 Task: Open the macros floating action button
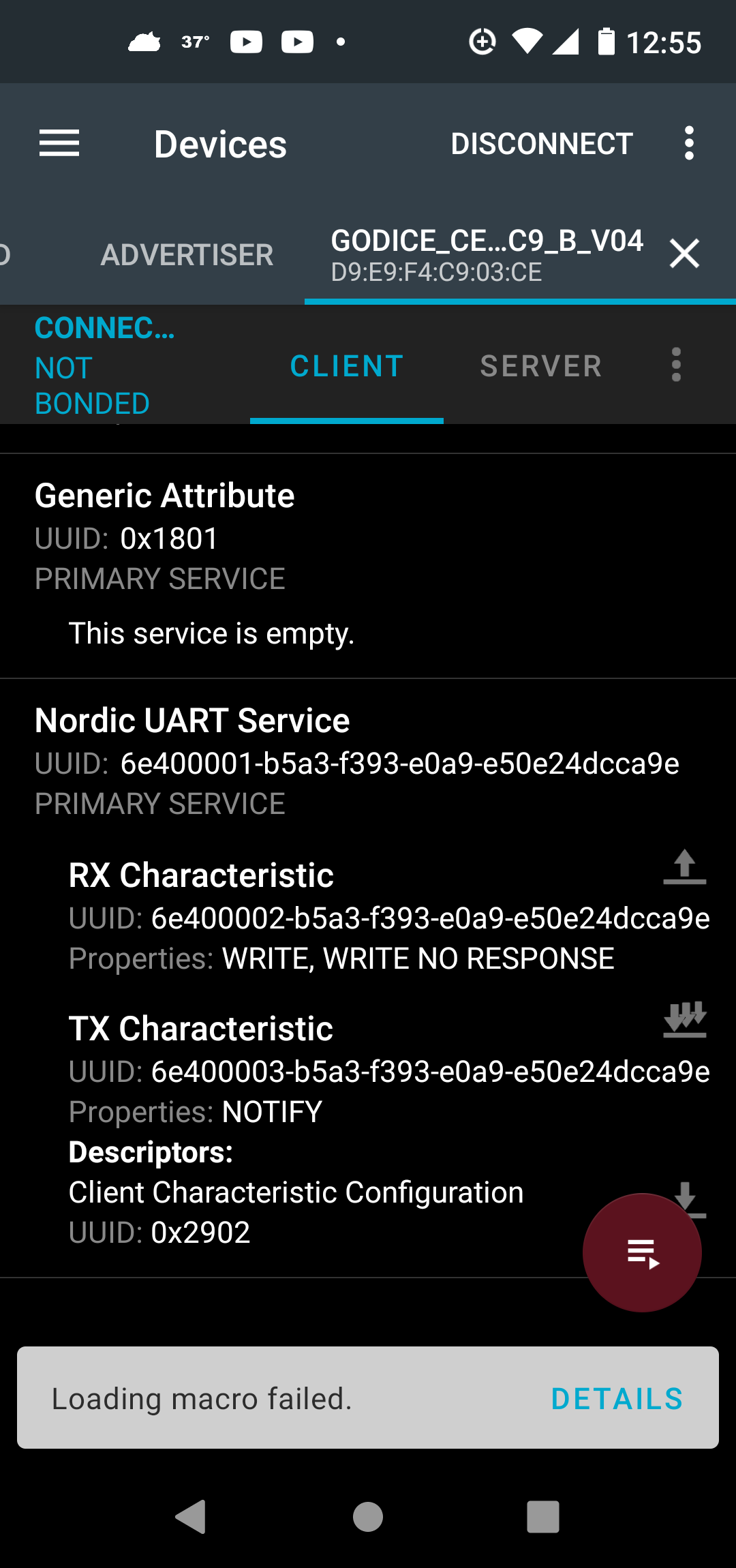click(x=641, y=1252)
